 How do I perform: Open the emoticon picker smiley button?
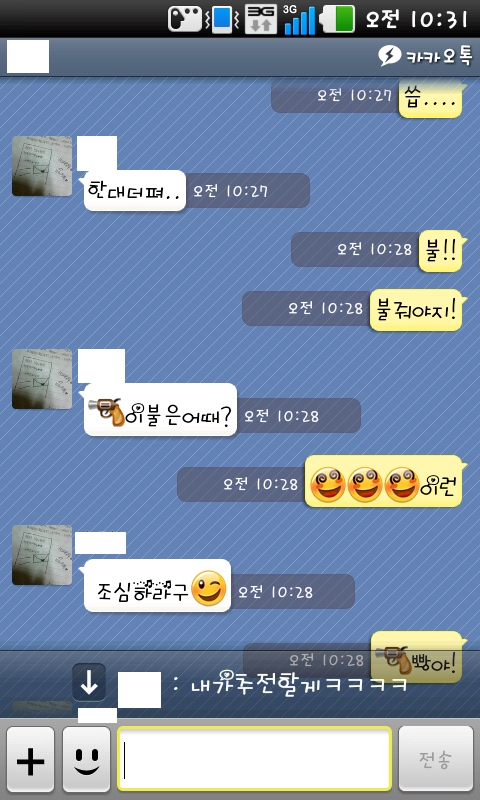tap(86, 759)
